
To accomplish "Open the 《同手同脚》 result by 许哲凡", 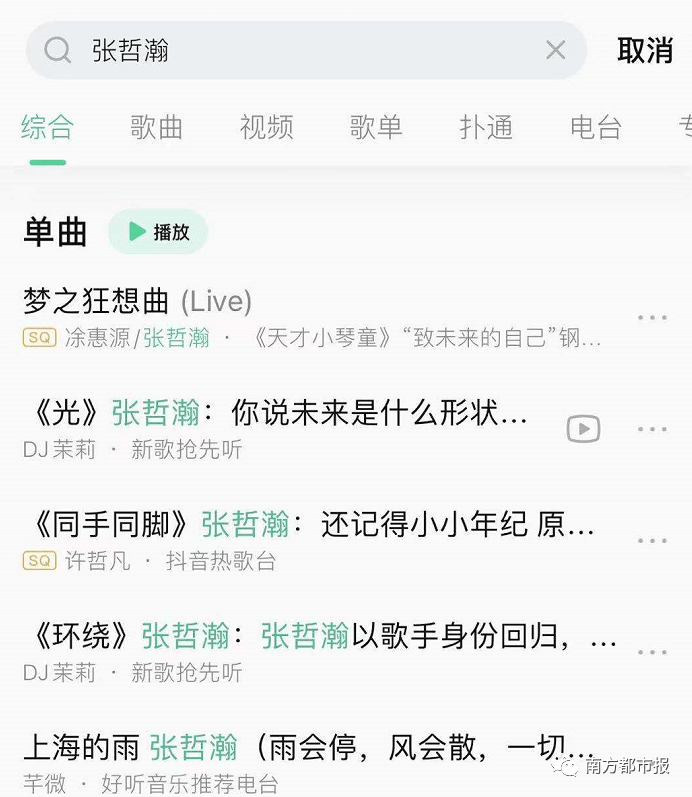I will (300, 540).
